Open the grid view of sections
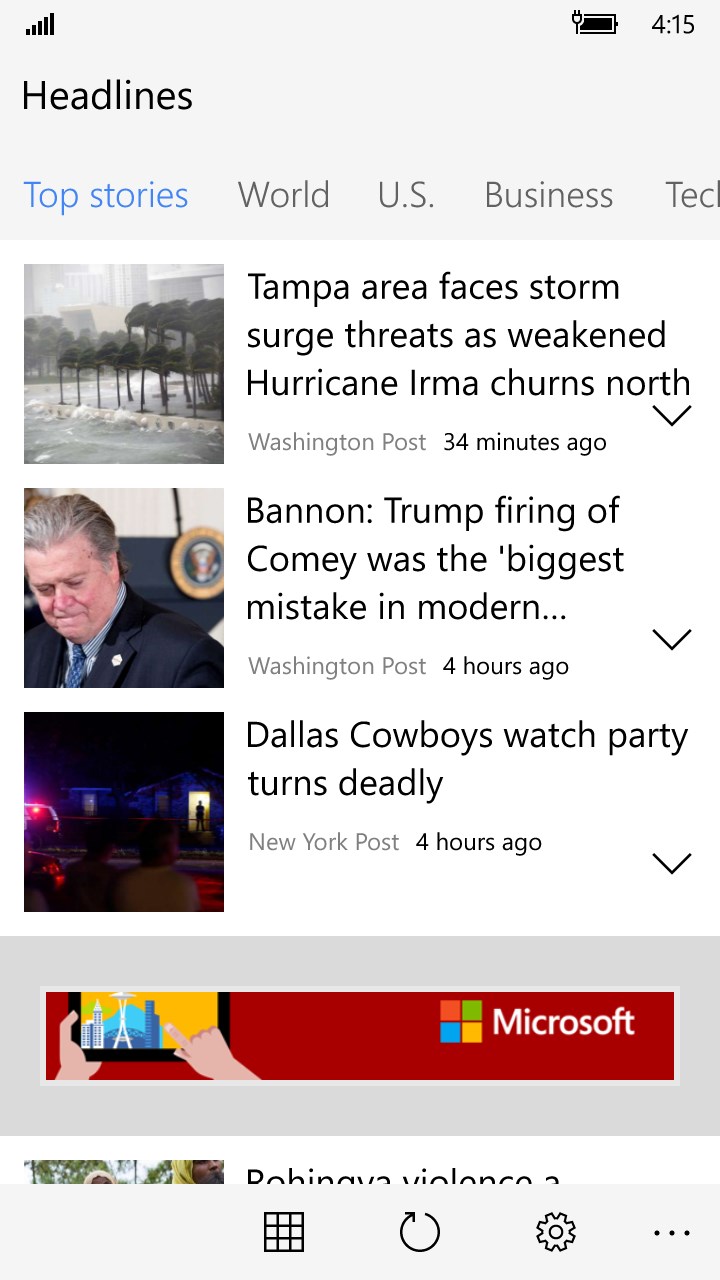This screenshot has width=720, height=1280. [284, 1232]
